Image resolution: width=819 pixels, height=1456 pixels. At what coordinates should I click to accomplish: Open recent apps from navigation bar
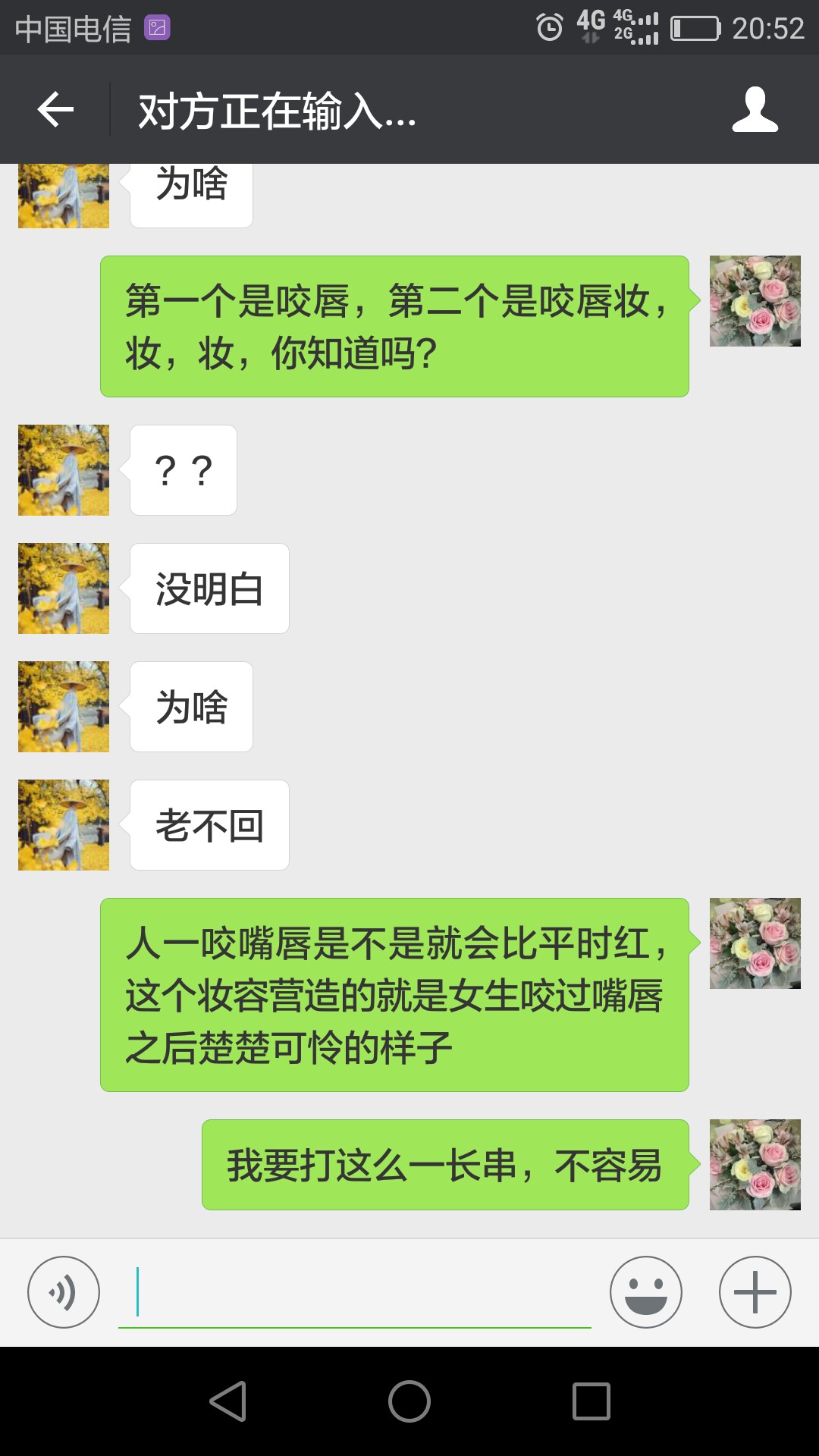point(591,1401)
